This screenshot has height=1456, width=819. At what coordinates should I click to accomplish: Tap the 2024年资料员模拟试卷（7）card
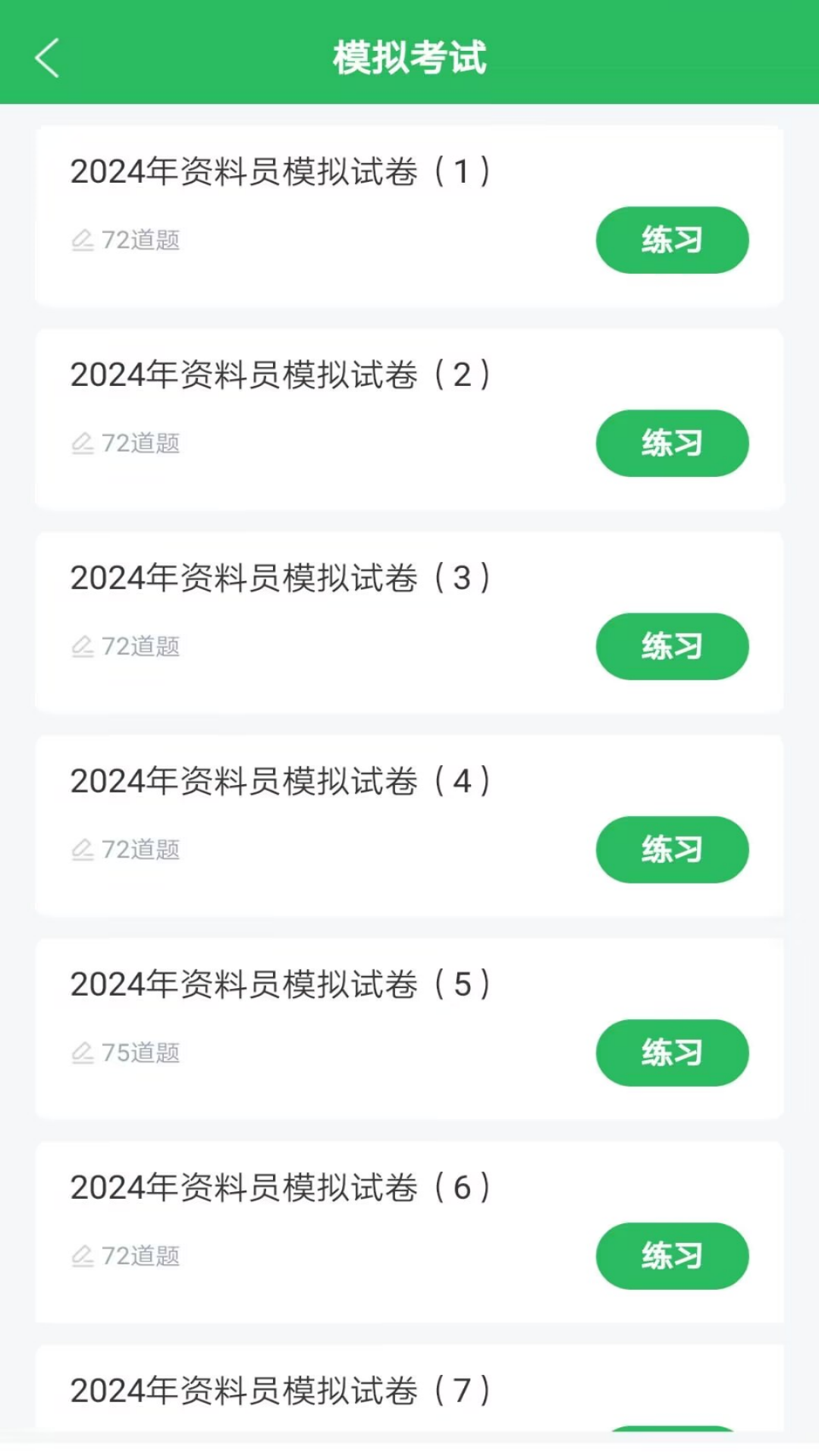point(281,1392)
